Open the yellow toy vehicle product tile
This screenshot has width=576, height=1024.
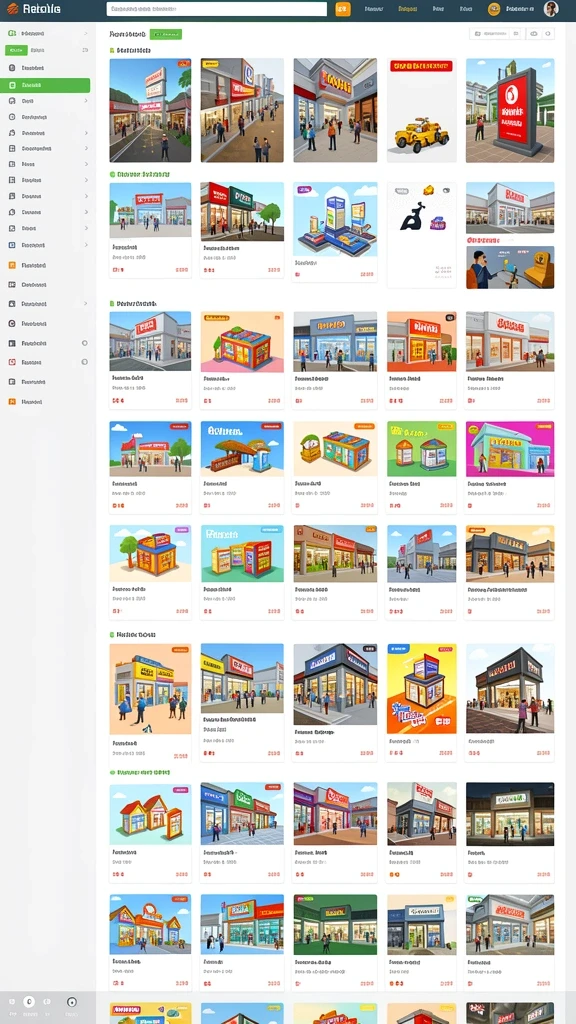[x=421, y=110]
